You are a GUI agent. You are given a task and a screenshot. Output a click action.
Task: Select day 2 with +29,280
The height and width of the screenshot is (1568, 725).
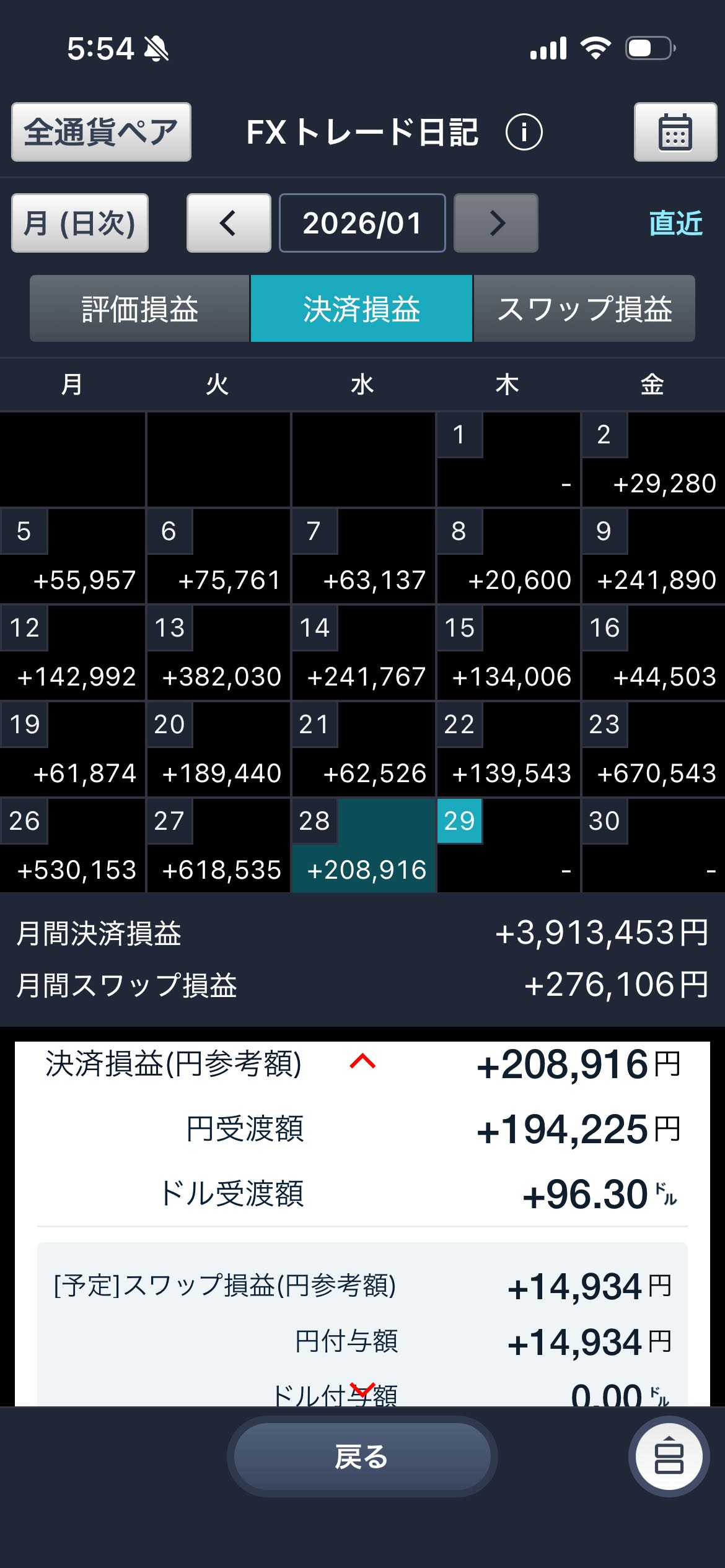(x=653, y=460)
